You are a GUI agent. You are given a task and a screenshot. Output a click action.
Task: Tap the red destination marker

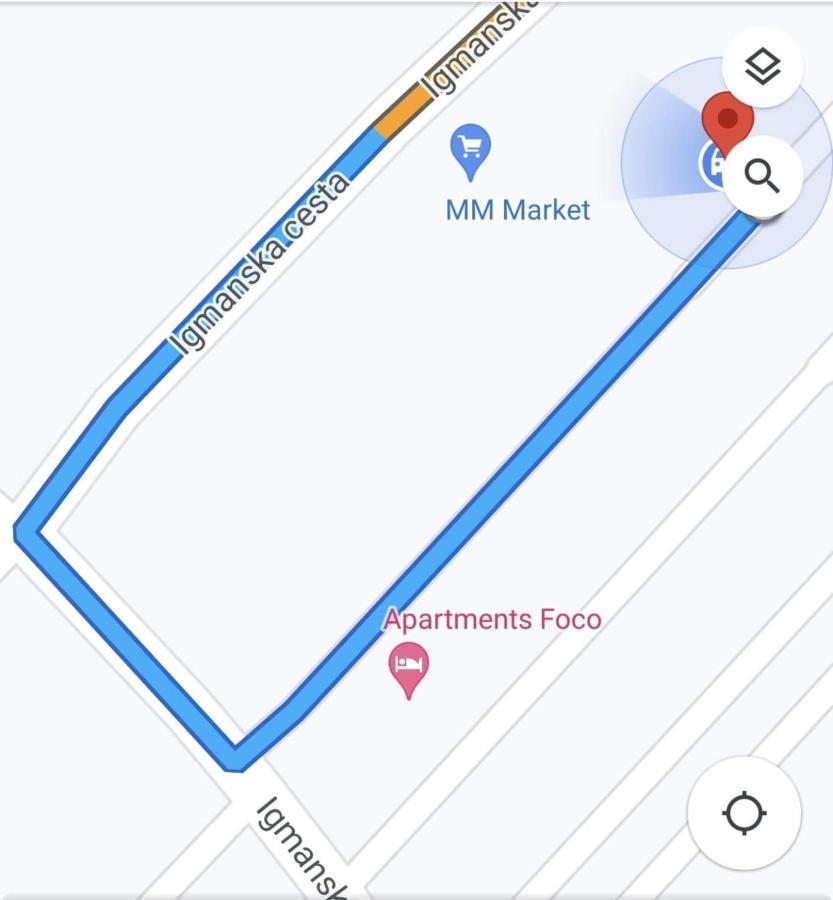click(x=725, y=117)
